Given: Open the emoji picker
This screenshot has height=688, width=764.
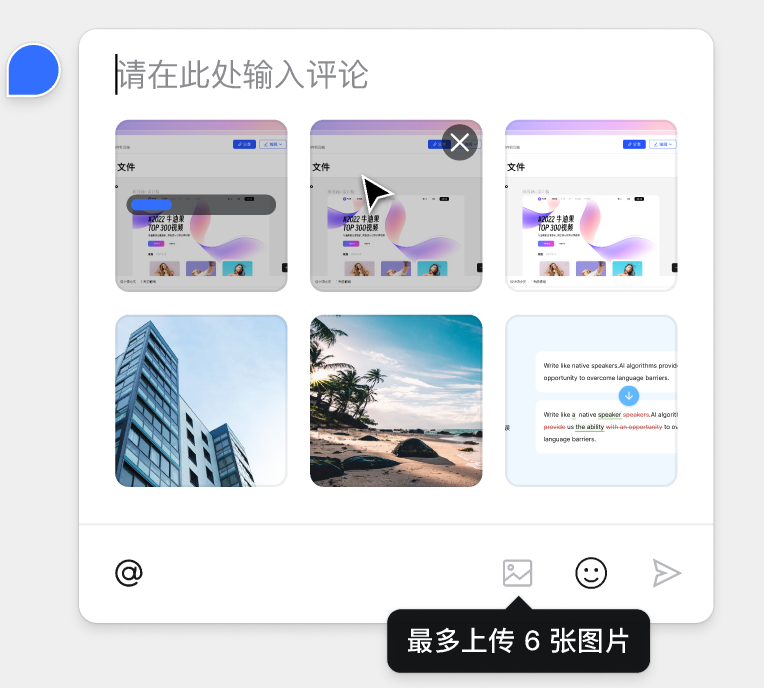Looking at the screenshot, I should [591, 573].
